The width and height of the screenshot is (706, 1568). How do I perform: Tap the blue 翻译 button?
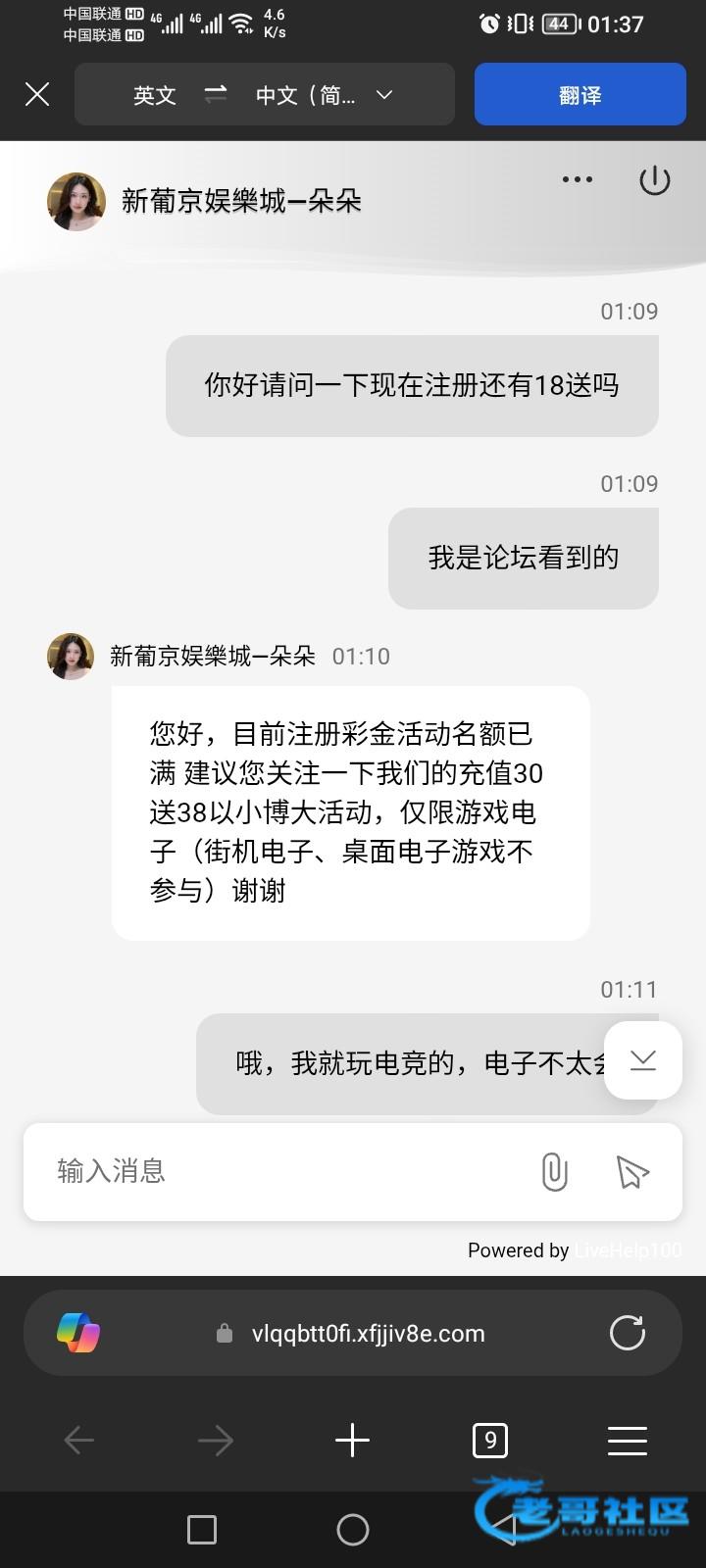click(580, 94)
